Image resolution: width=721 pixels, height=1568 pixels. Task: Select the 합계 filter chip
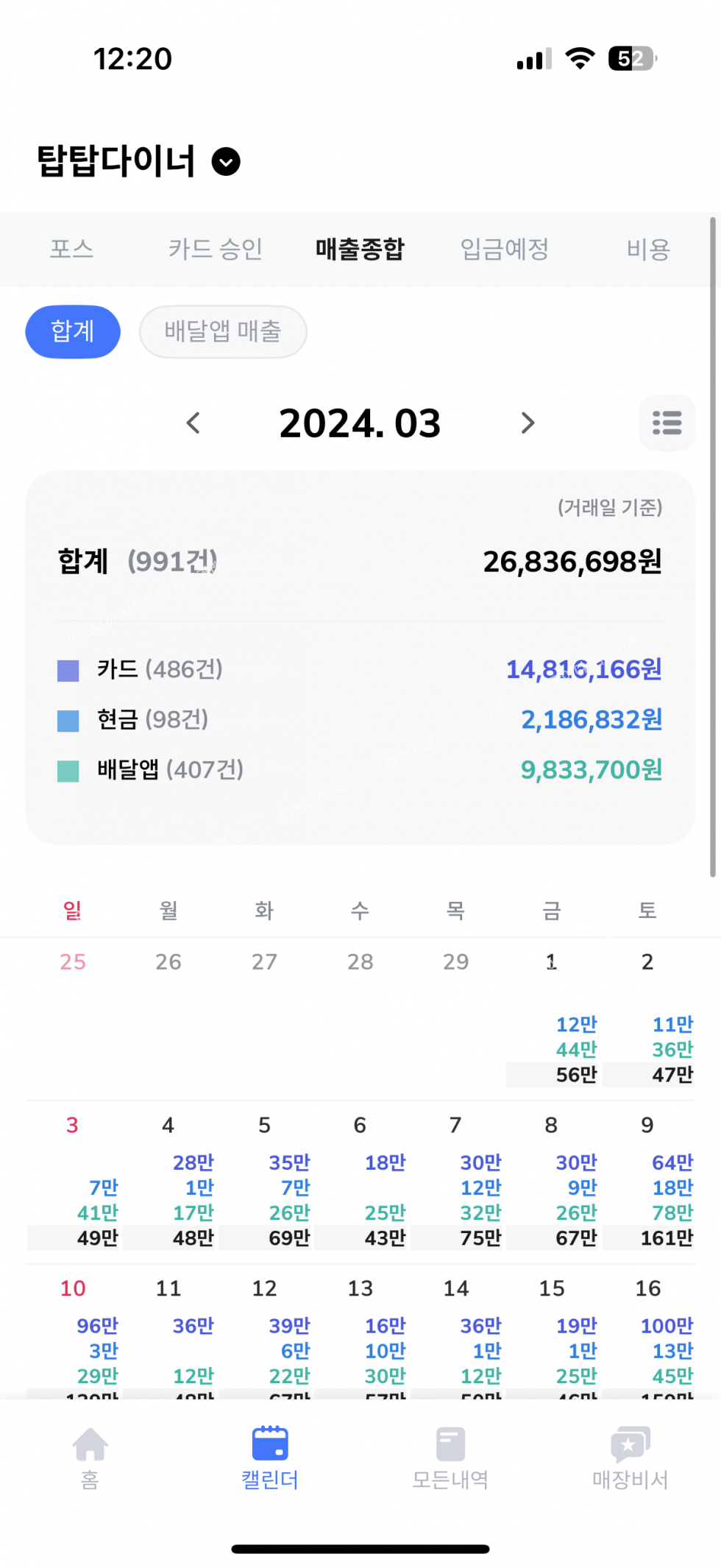click(73, 331)
